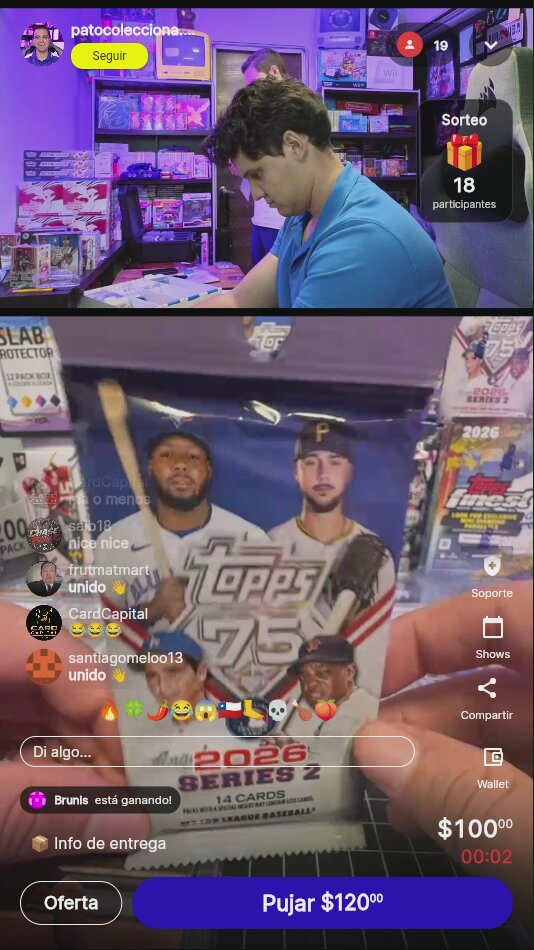Open Info de entrega
This screenshot has width=534, height=950.
click(98, 843)
